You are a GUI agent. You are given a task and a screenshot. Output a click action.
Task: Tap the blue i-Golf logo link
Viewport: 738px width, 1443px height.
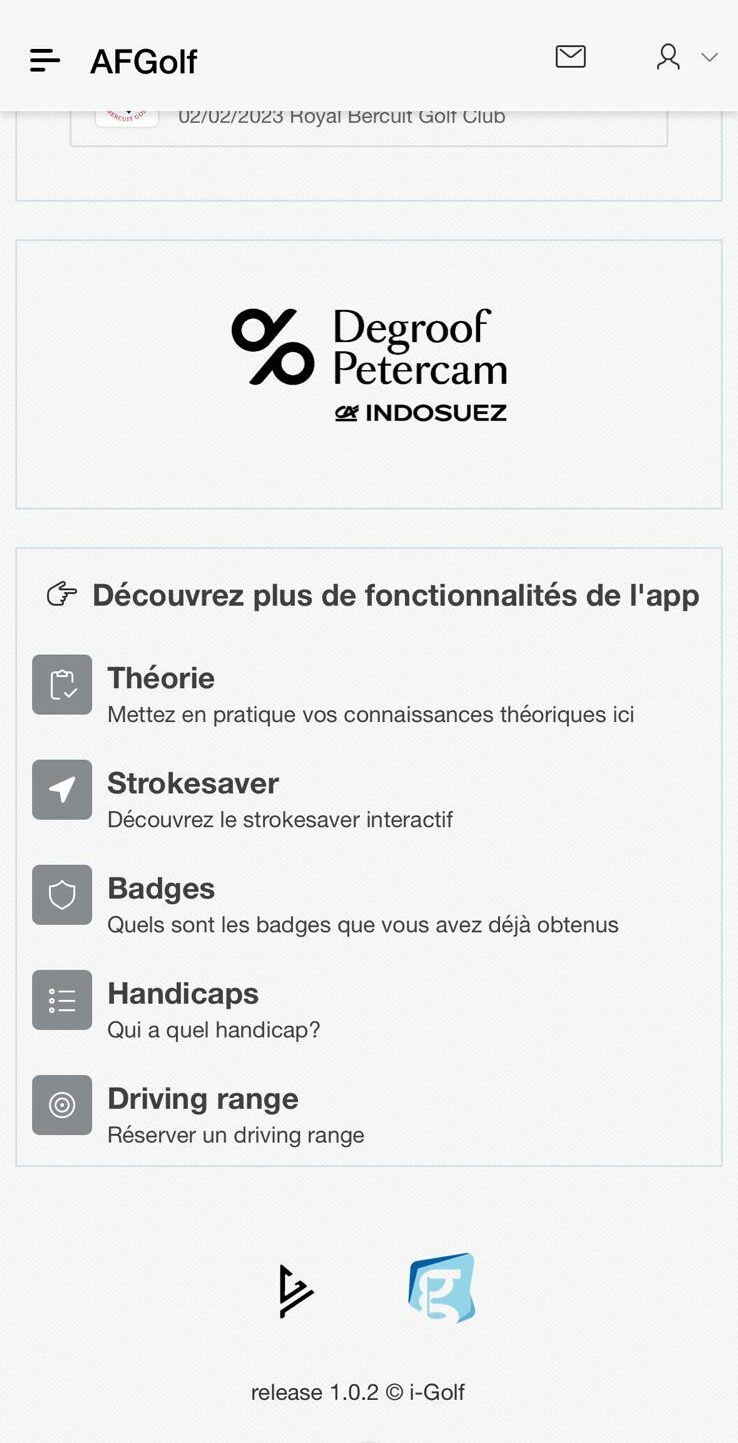tap(441, 1288)
